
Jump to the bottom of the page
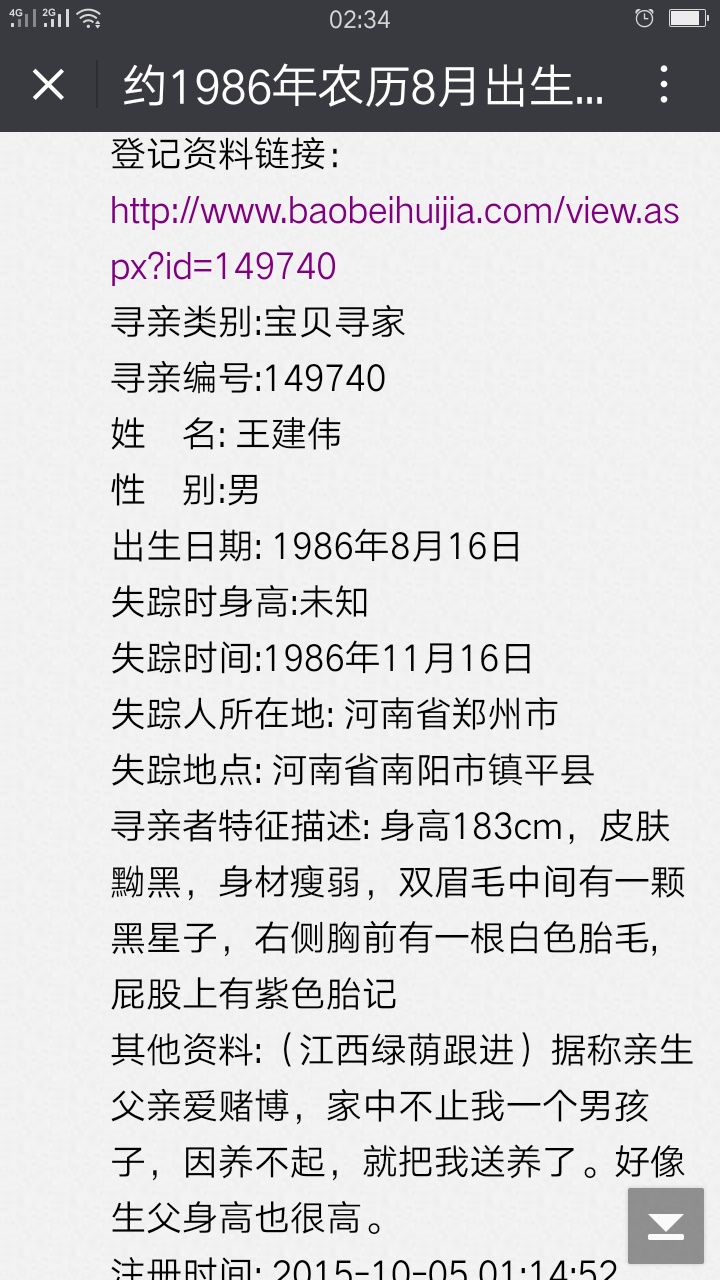pyautogui.click(x=666, y=1226)
